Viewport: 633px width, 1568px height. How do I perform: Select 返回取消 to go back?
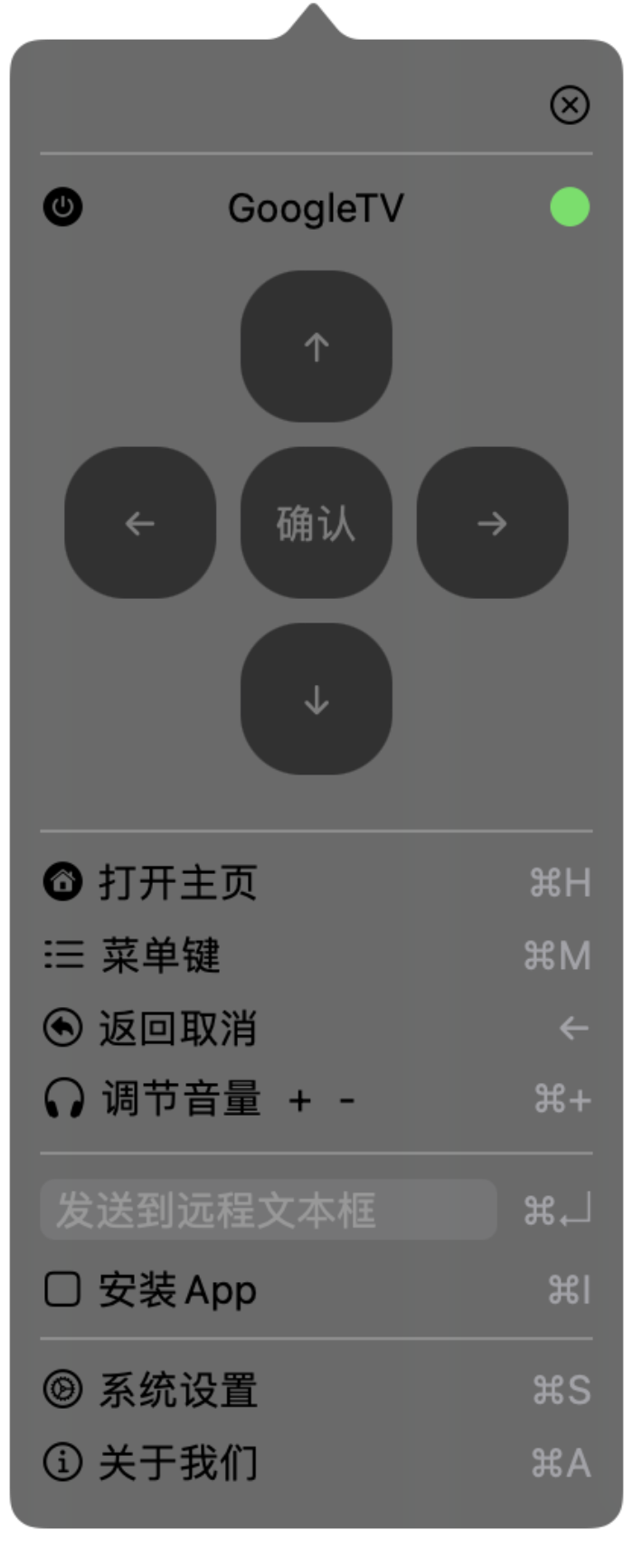[178, 1029]
